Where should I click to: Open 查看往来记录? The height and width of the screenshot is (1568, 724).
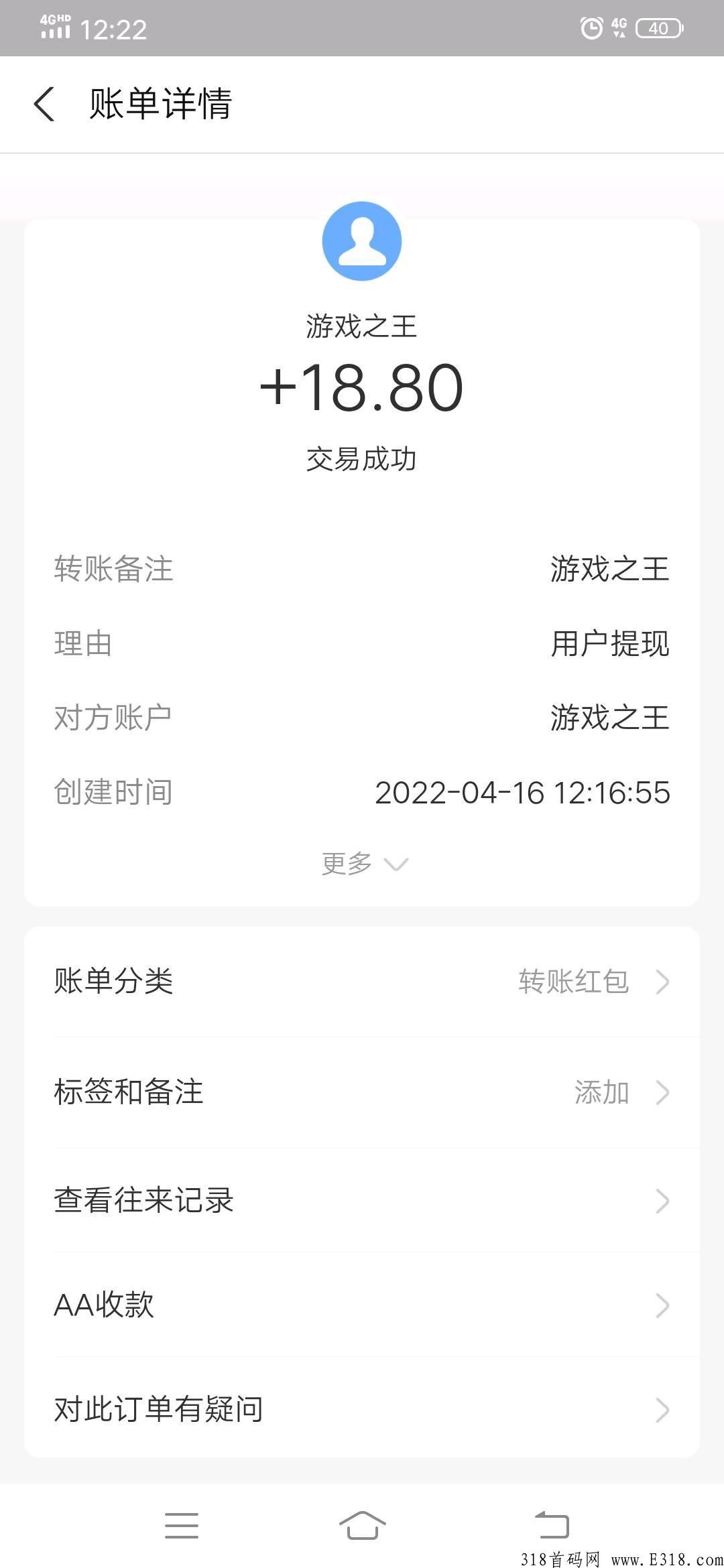(362, 1200)
